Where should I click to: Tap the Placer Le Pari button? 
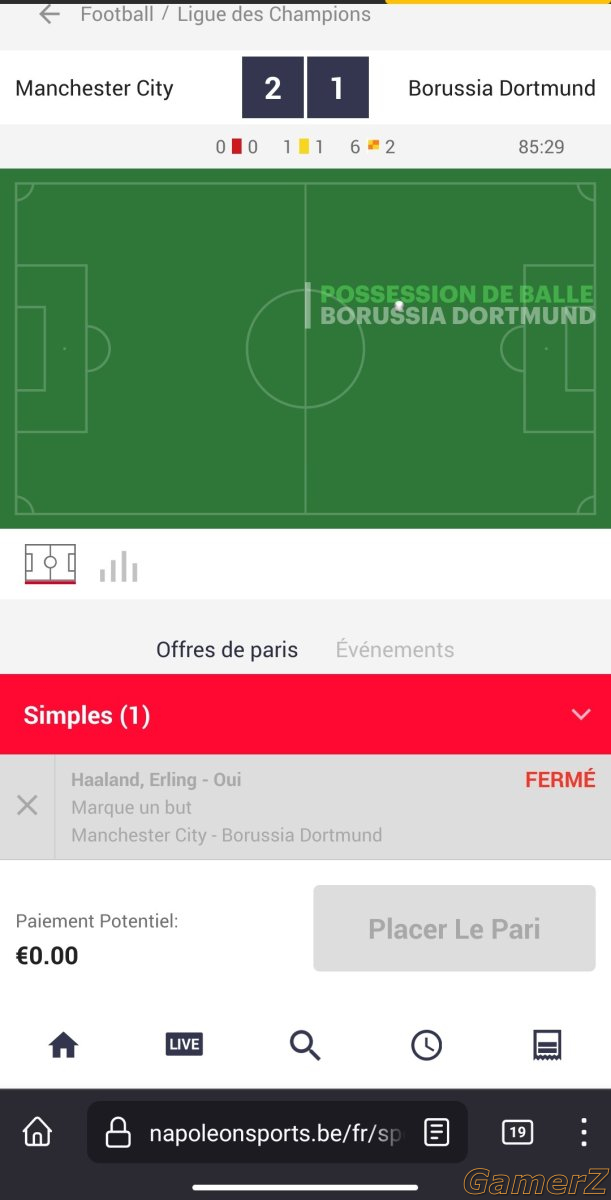point(454,928)
